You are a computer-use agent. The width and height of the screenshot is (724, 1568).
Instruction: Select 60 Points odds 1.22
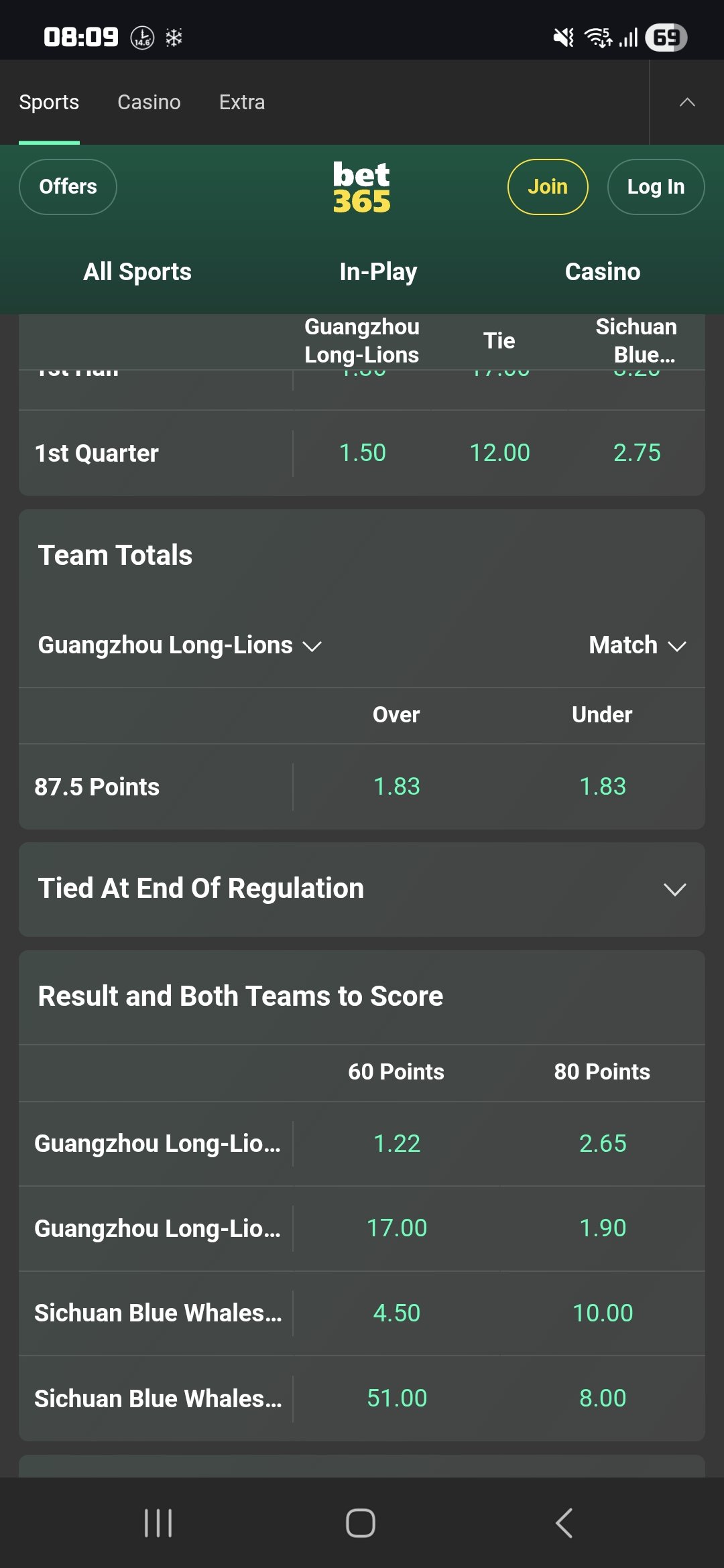click(x=396, y=1144)
